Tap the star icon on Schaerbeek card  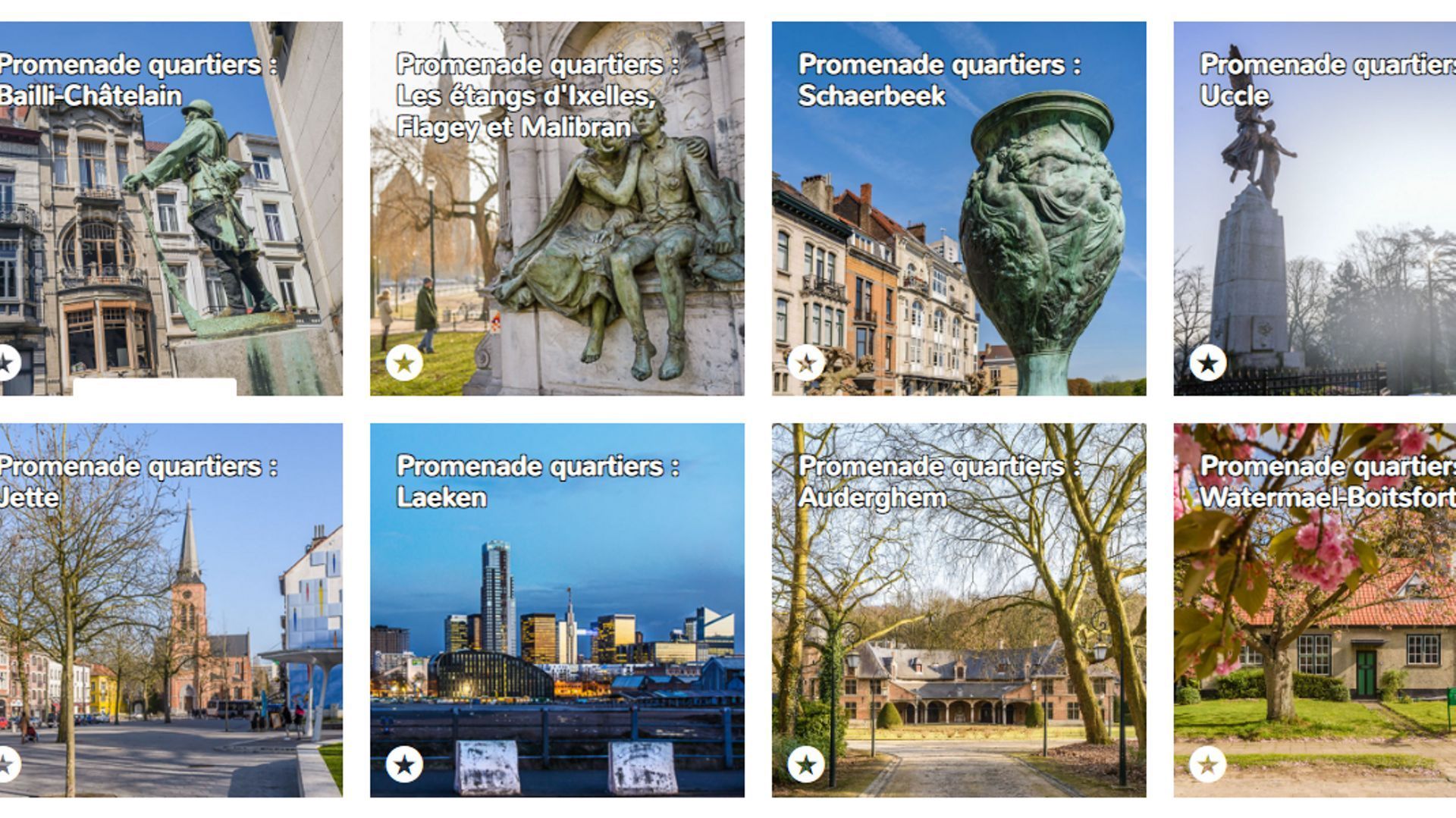(x=806, y=363)
